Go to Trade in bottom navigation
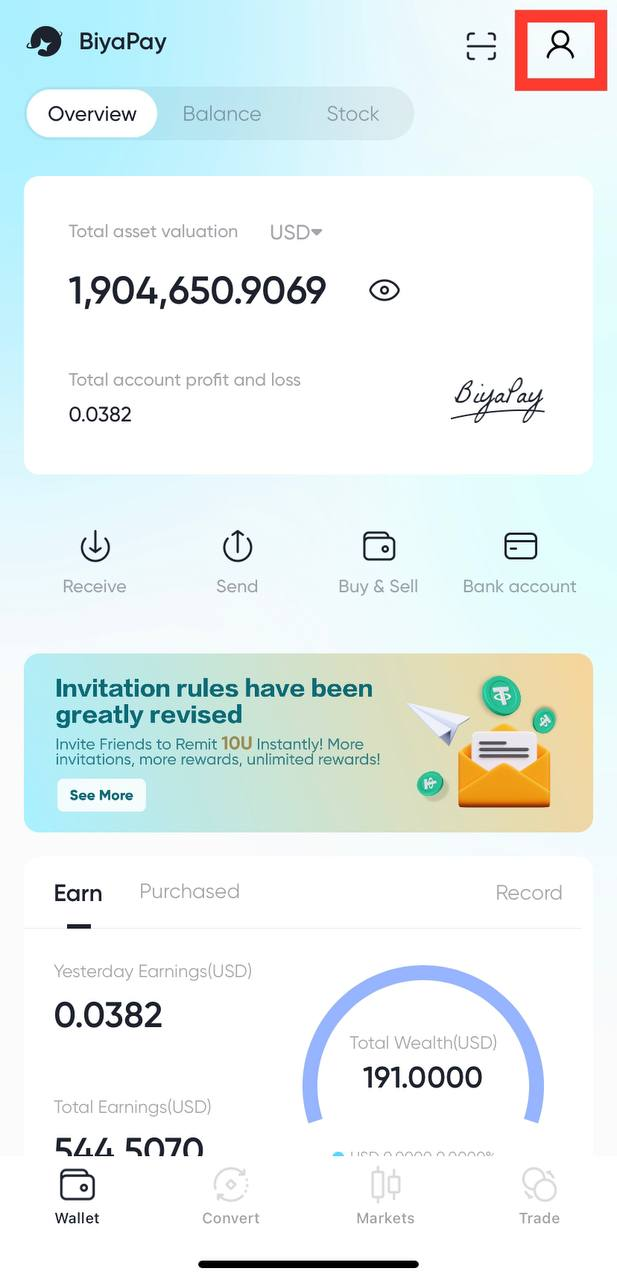The width and height of the screenshot is (617, 1280). (x=539, y=1196)
